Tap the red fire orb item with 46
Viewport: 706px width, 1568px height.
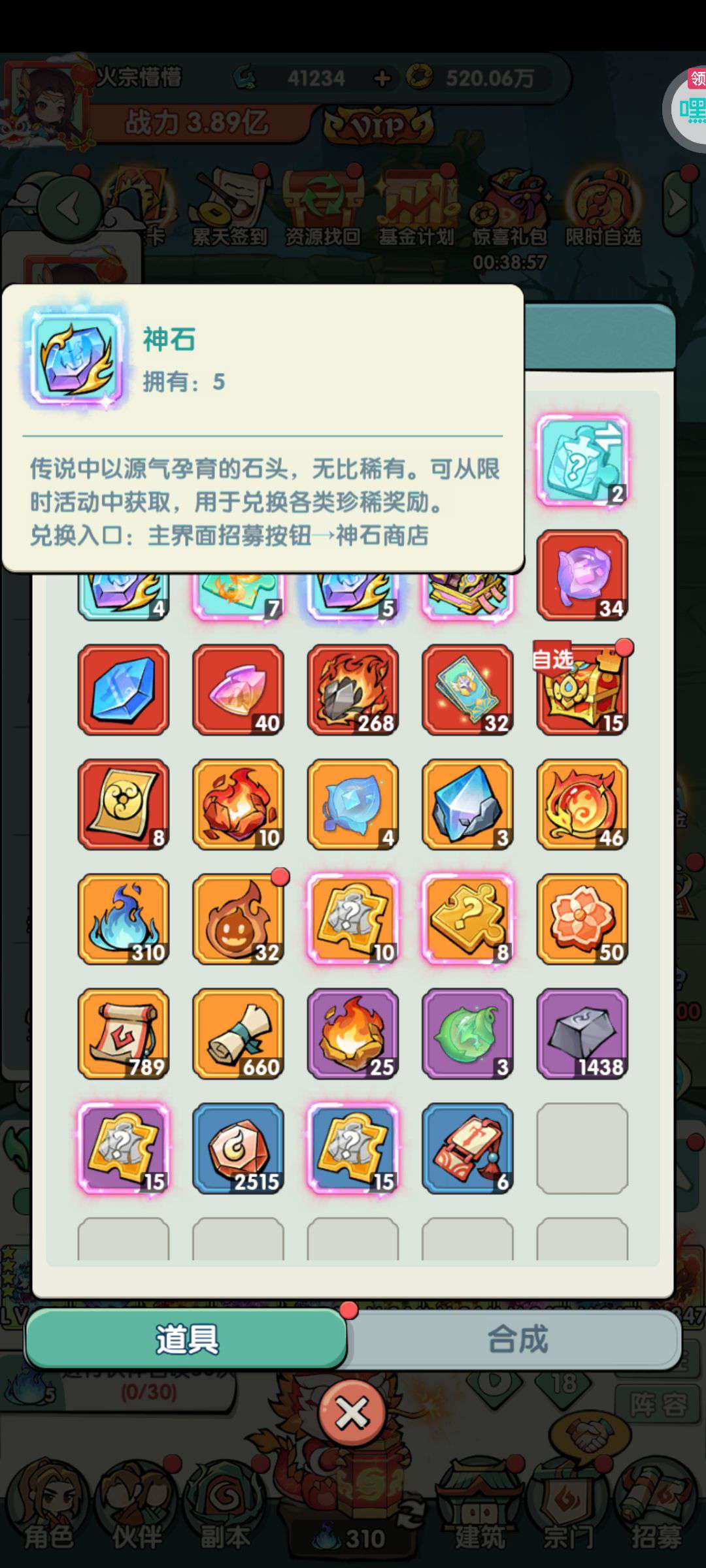[582, 804]
